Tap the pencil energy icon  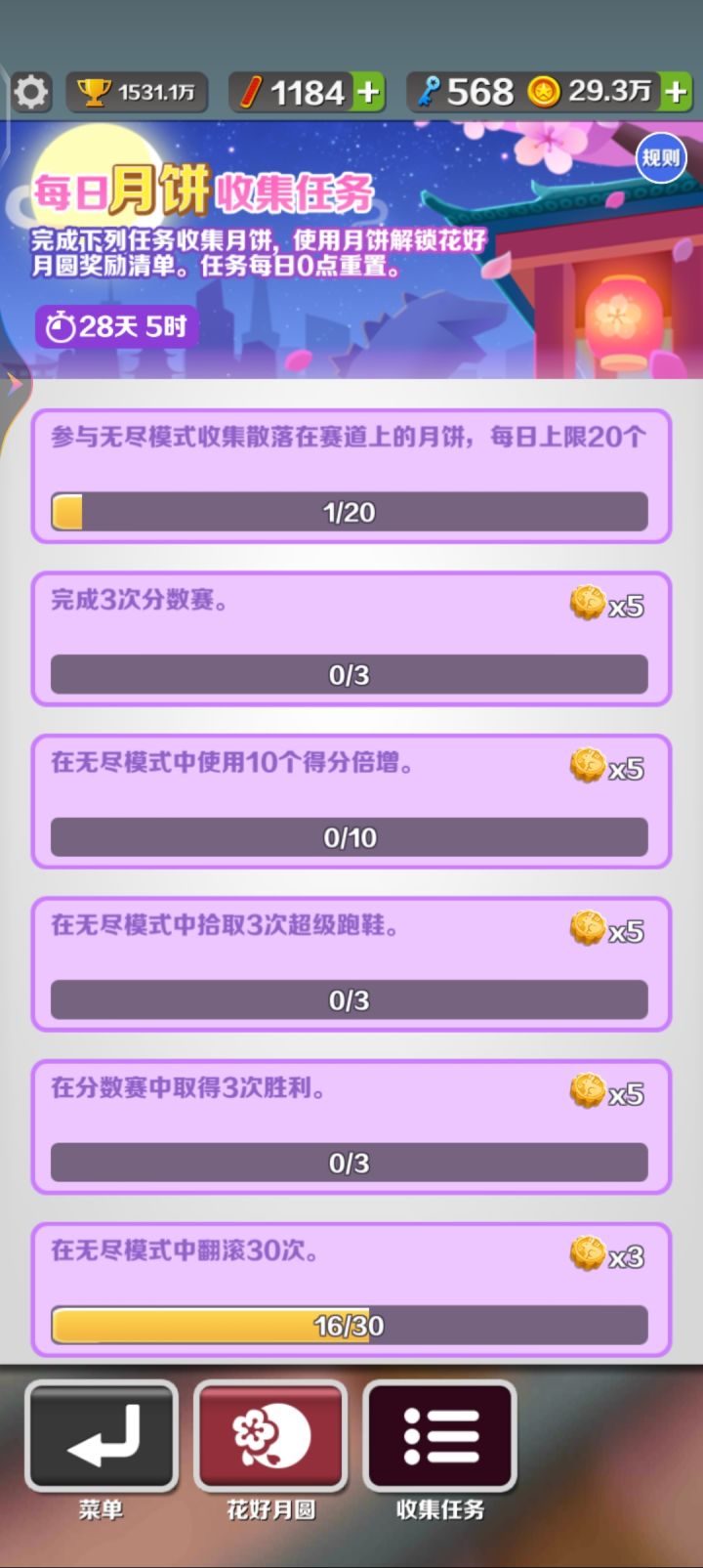[252, 90]
